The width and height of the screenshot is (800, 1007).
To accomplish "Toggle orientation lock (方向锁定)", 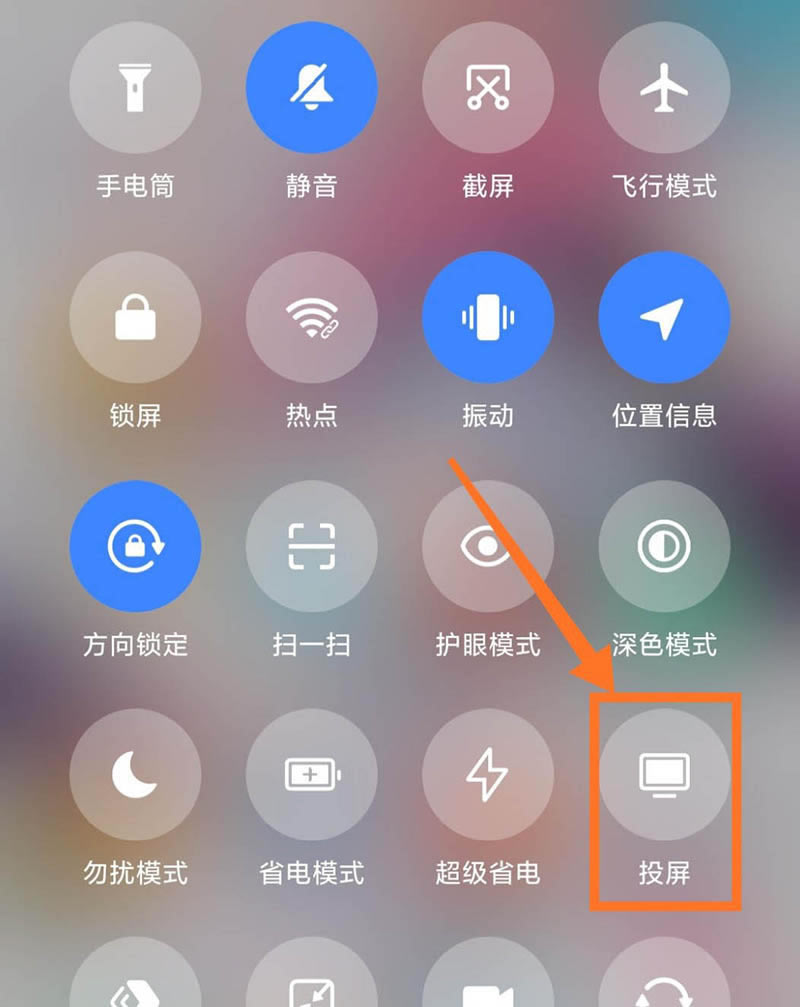I will pyautogui.click(x=135, y=546).
